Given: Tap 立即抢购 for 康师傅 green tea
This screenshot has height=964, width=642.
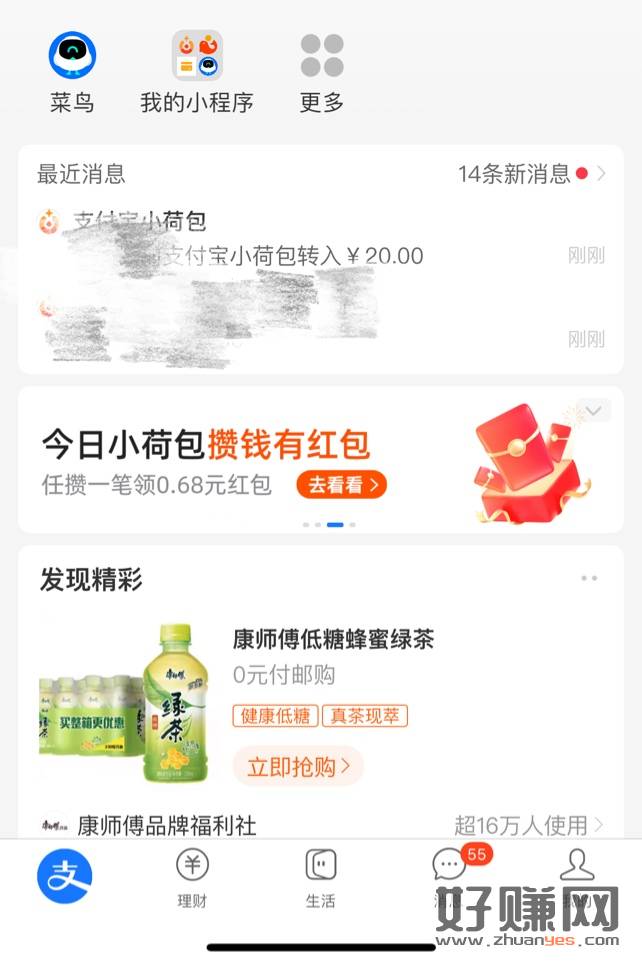Looking at the screenshot, I should click(x=298, y=767).
